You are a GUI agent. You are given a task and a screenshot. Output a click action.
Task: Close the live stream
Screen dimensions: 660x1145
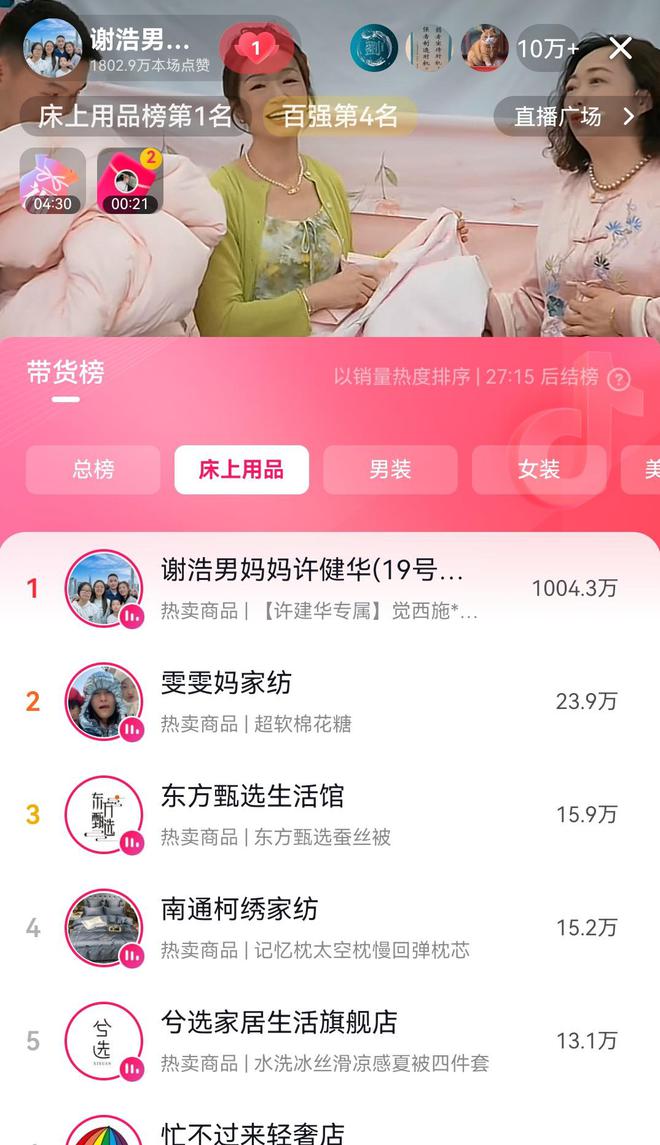click(621, 48)
